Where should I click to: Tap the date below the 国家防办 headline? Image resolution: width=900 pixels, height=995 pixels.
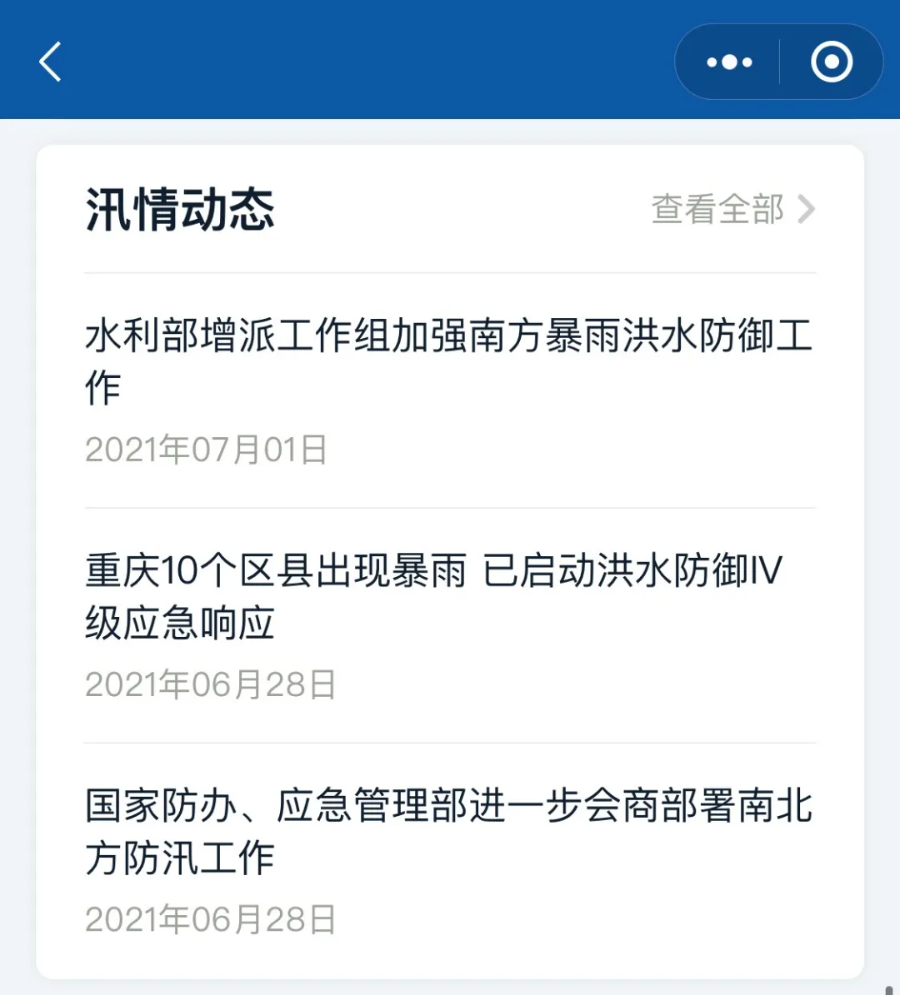(x=204, y=918)
